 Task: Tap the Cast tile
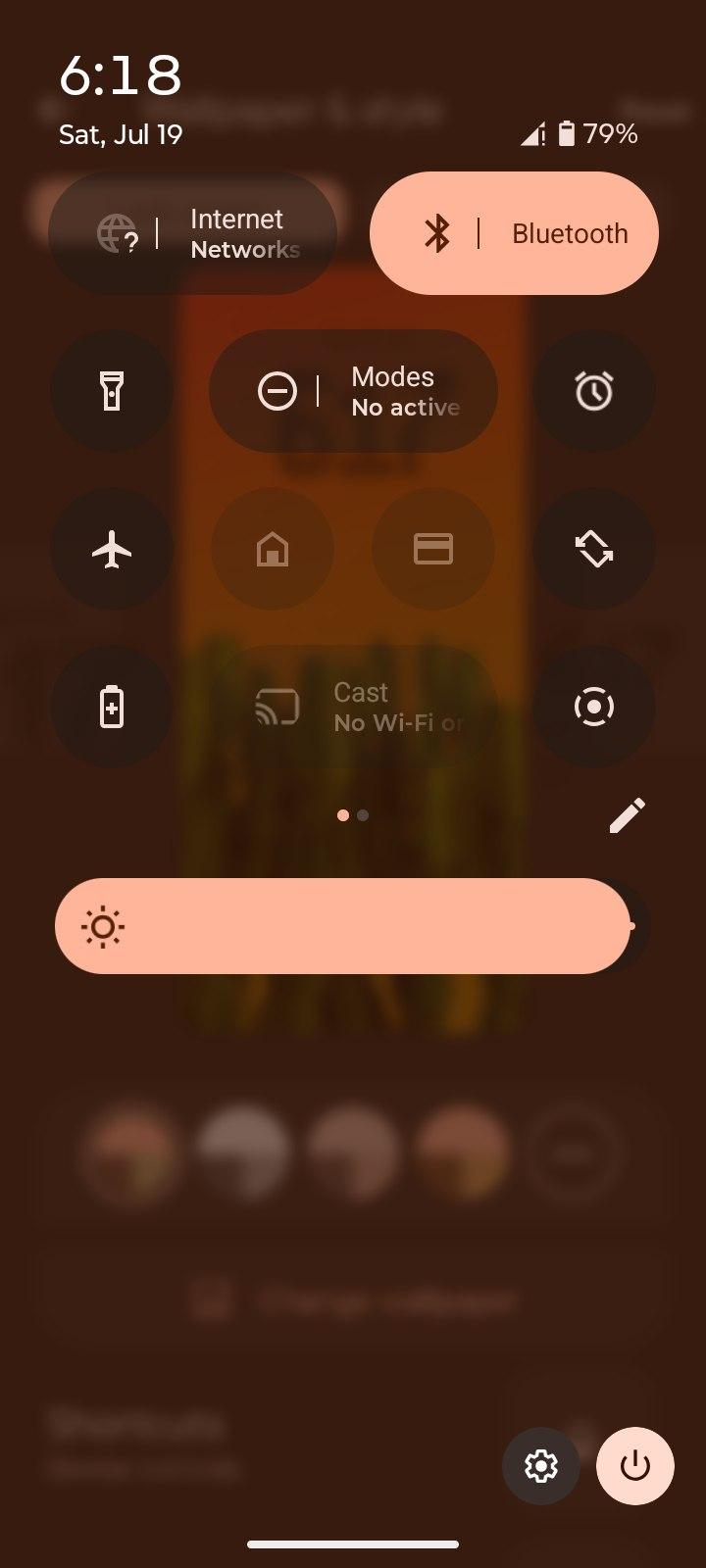click(x=353, y=707)
